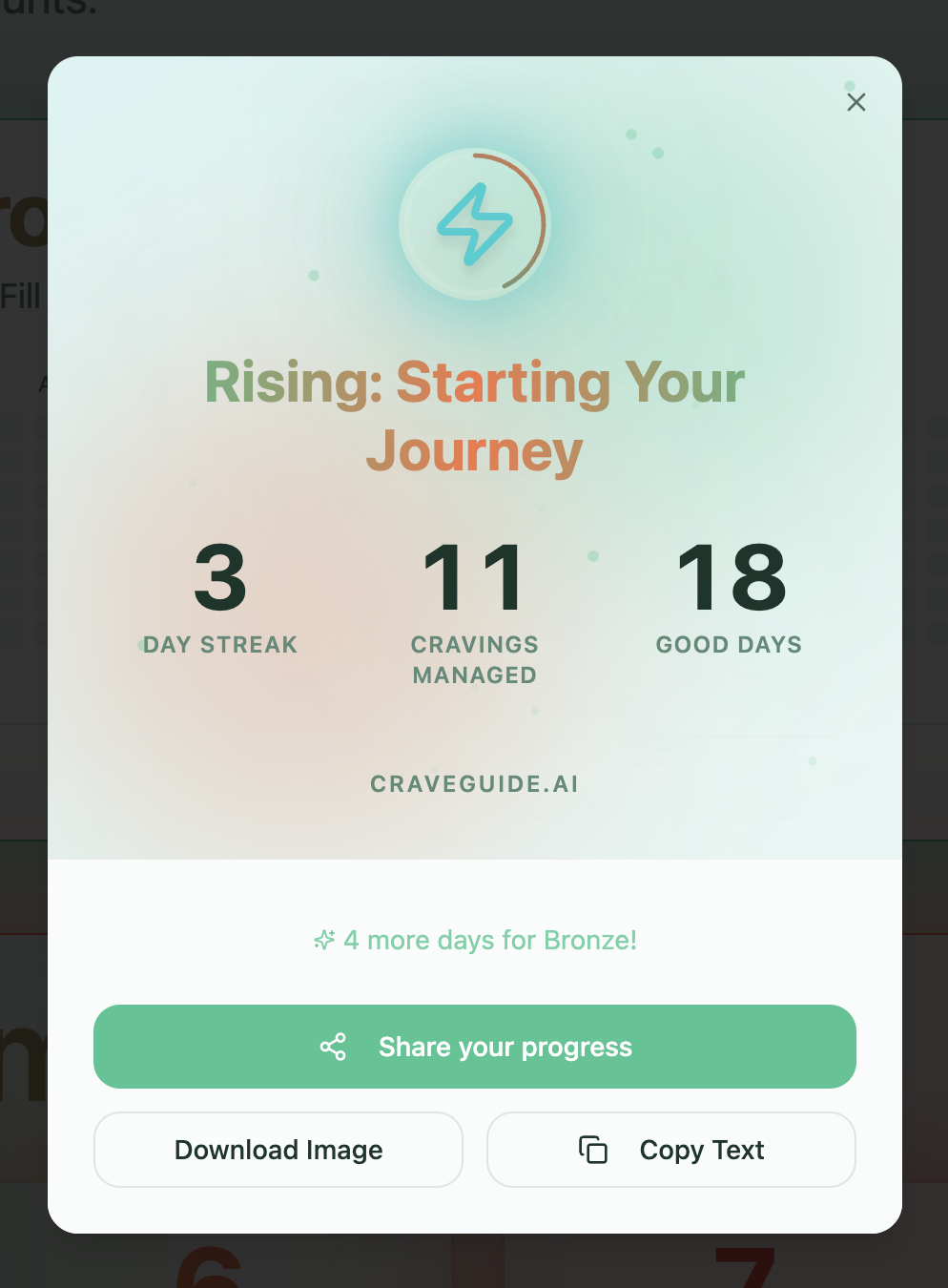Click the darkened background overlay to dismiss
The width and height of the screenshot is (948, 1288).
24,668
